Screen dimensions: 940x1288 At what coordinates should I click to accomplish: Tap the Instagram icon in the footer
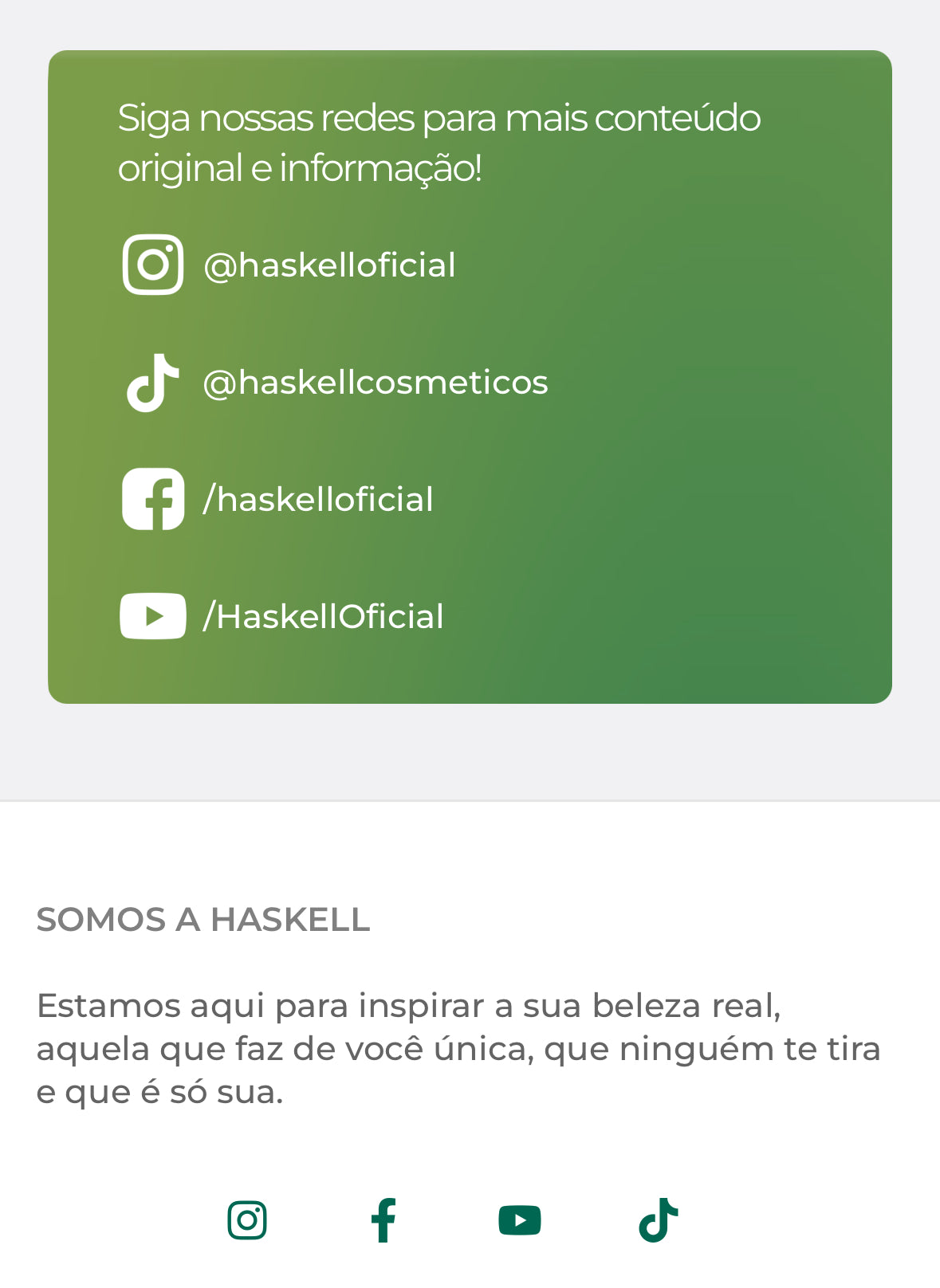click(x=247, y=1220)
